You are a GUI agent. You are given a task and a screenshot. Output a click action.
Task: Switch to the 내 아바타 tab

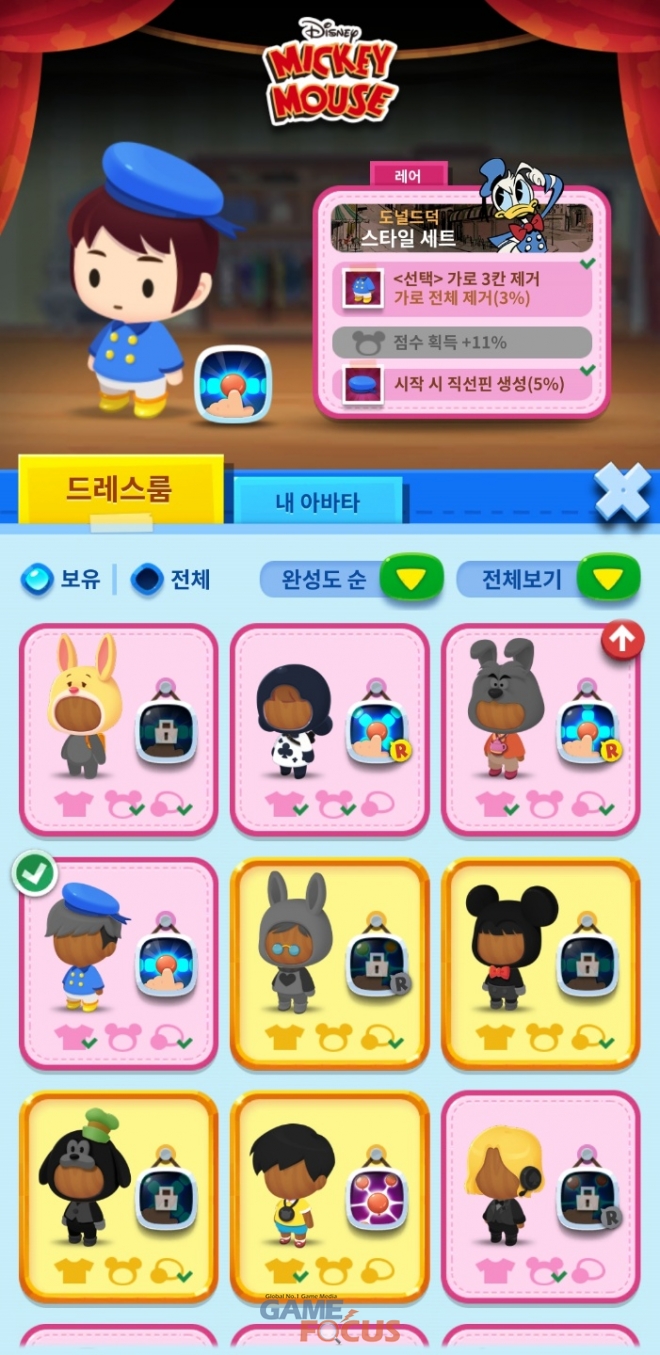click(317, 501)
